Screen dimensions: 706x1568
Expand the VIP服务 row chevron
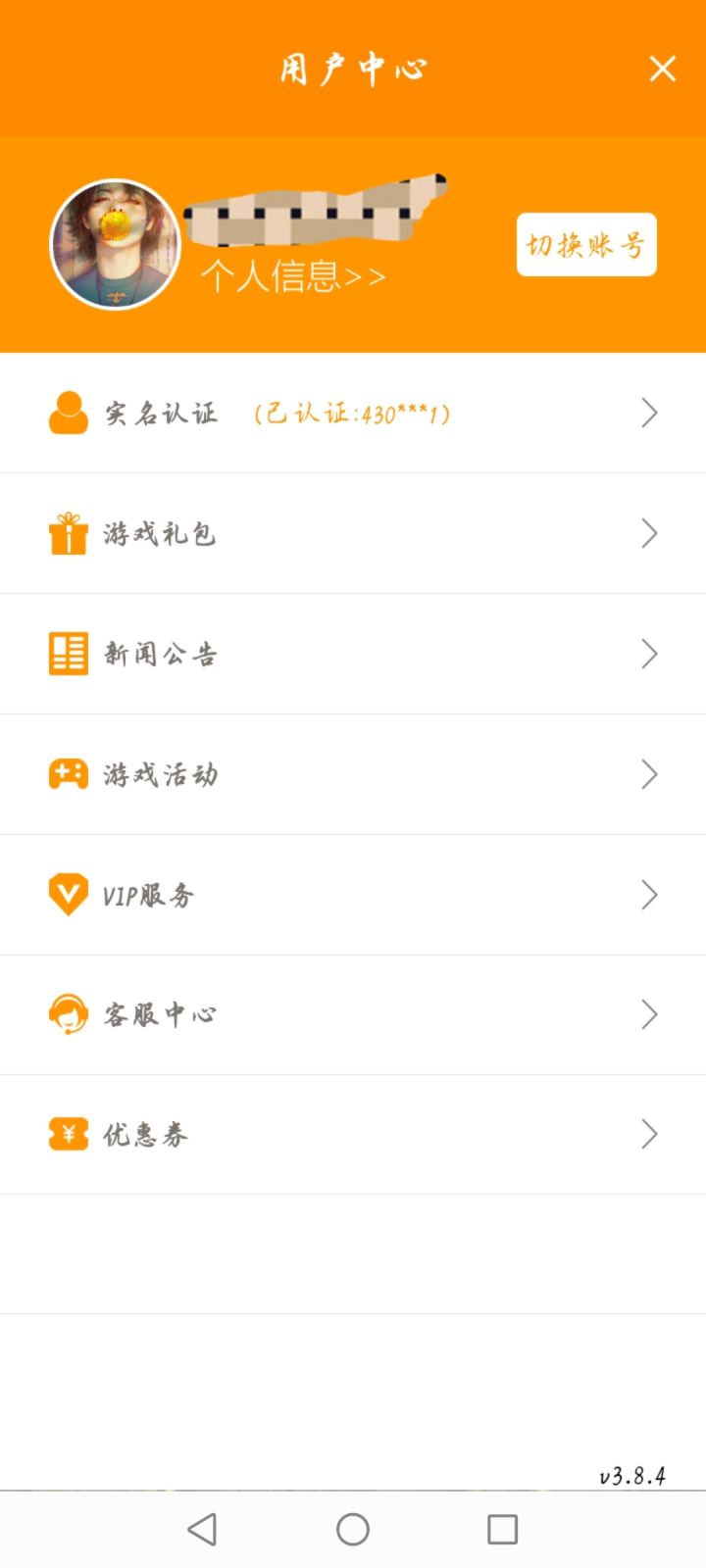[648, 895]
